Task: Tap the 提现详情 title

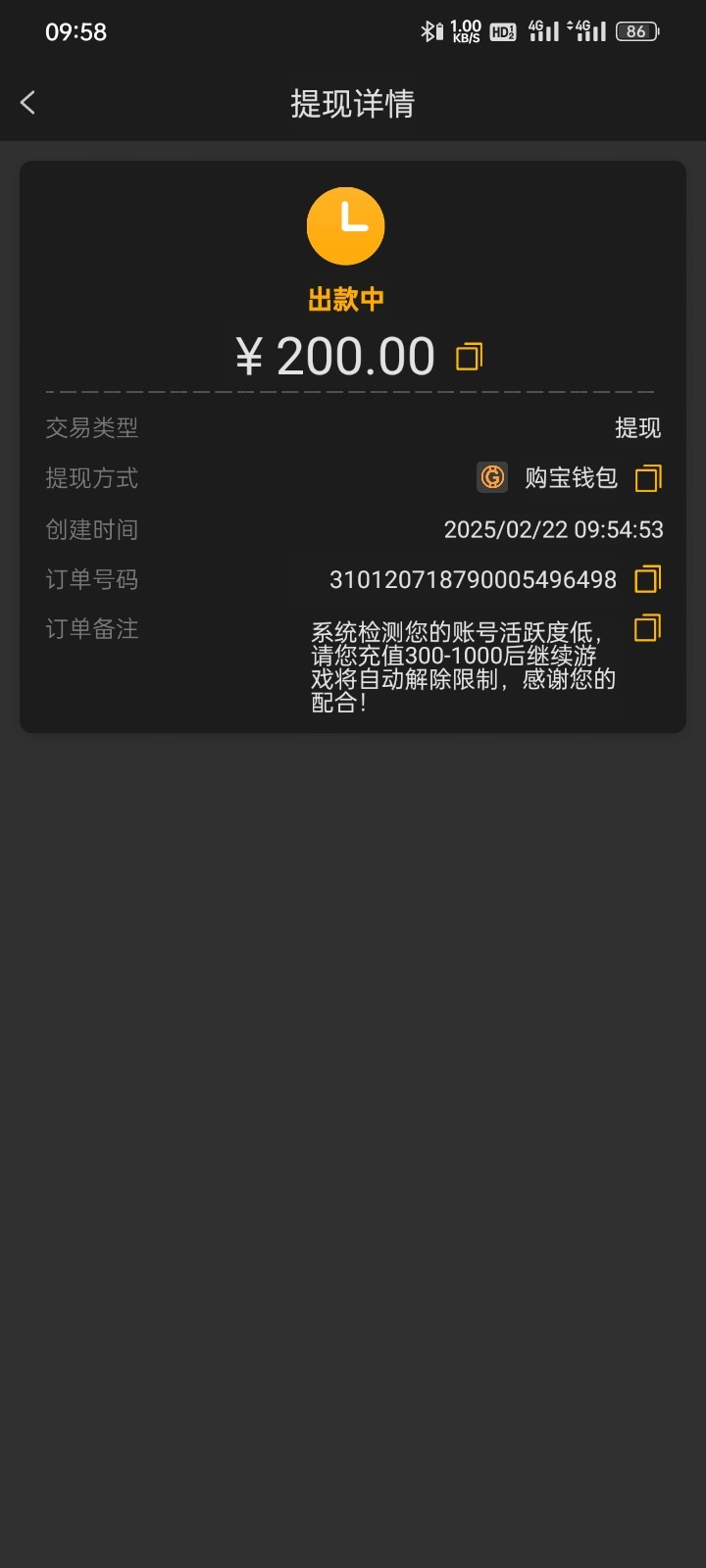Action: click(352, 102)
